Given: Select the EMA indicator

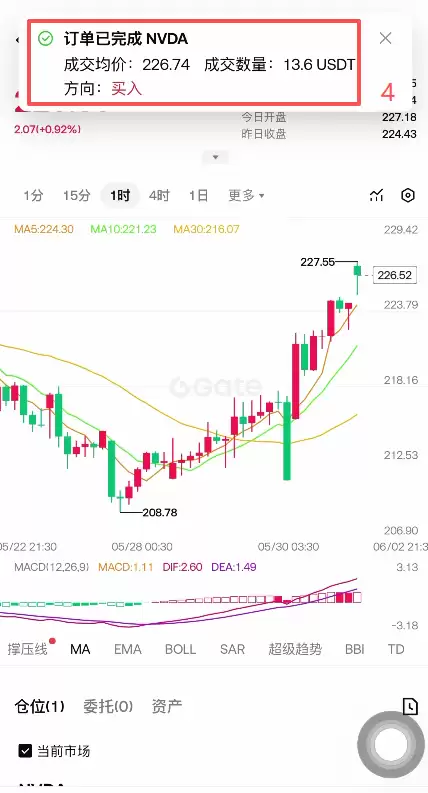Looking at the screenshot, I should tap(127, 649).
